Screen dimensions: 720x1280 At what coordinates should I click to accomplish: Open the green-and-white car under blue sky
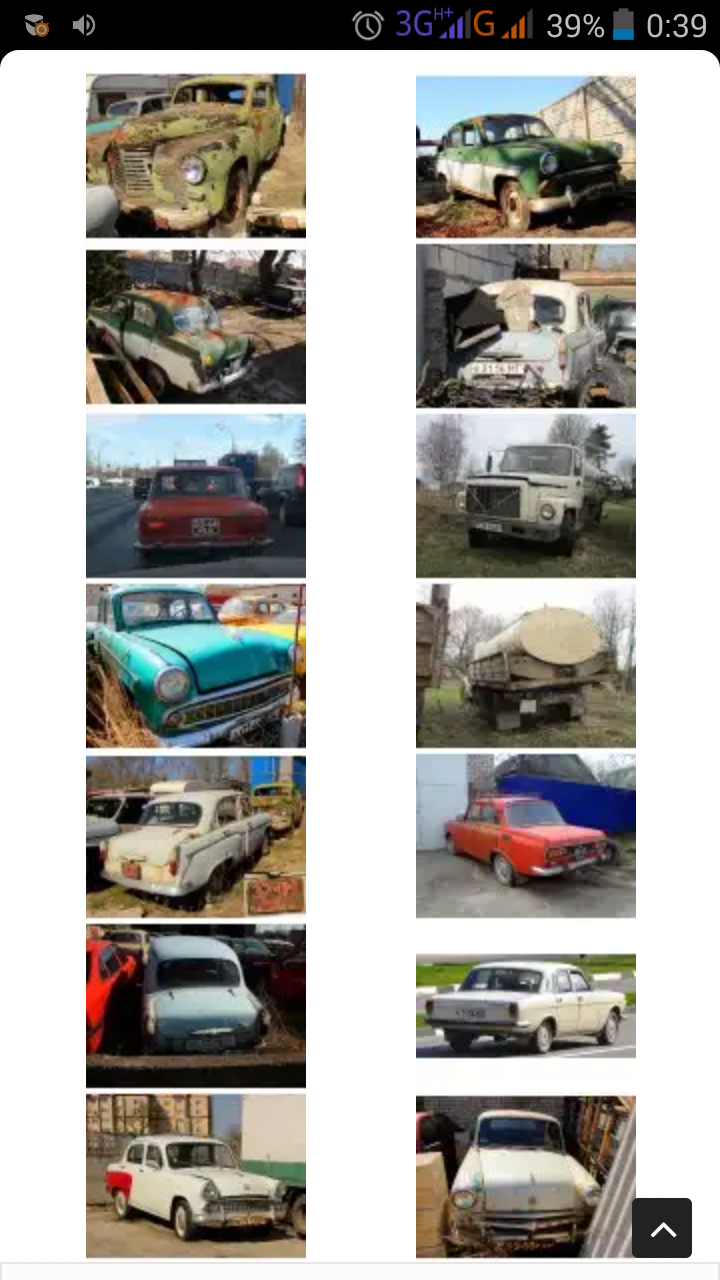[526, 157]
